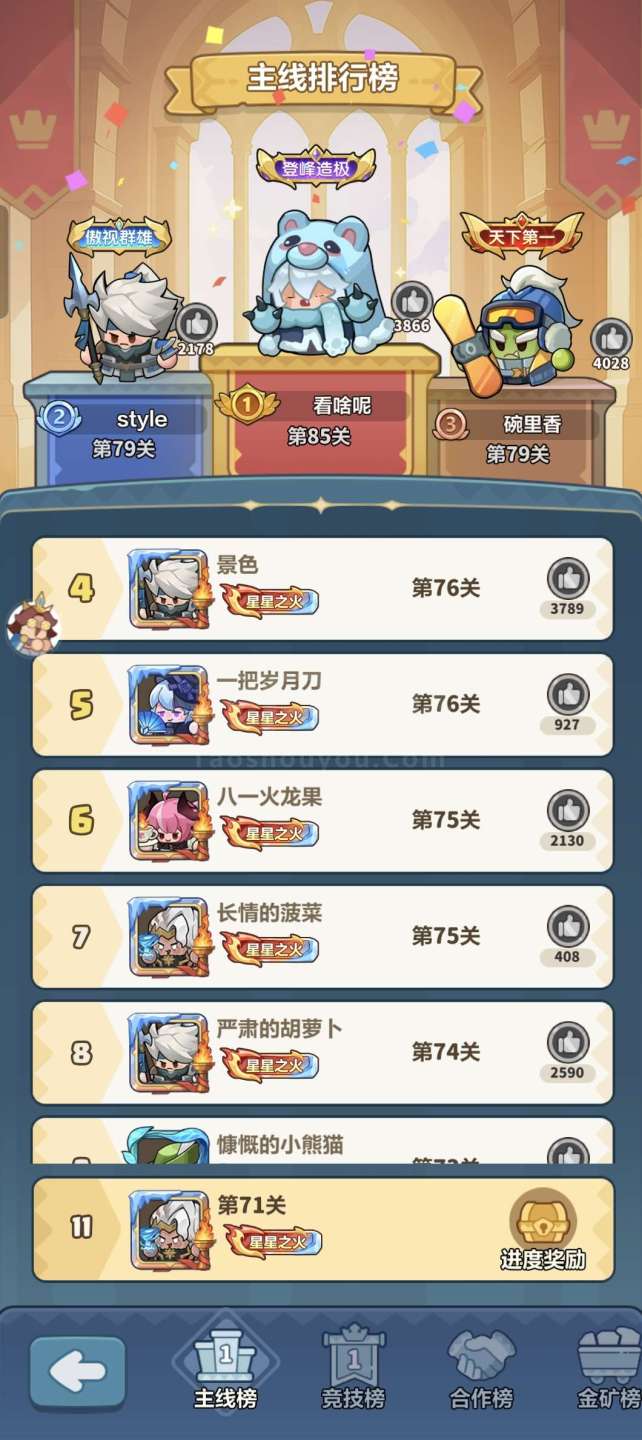This screenshot has height=1440, width=642.
Task: View 一把岁月刀's avatar profile
Action: 168,704
